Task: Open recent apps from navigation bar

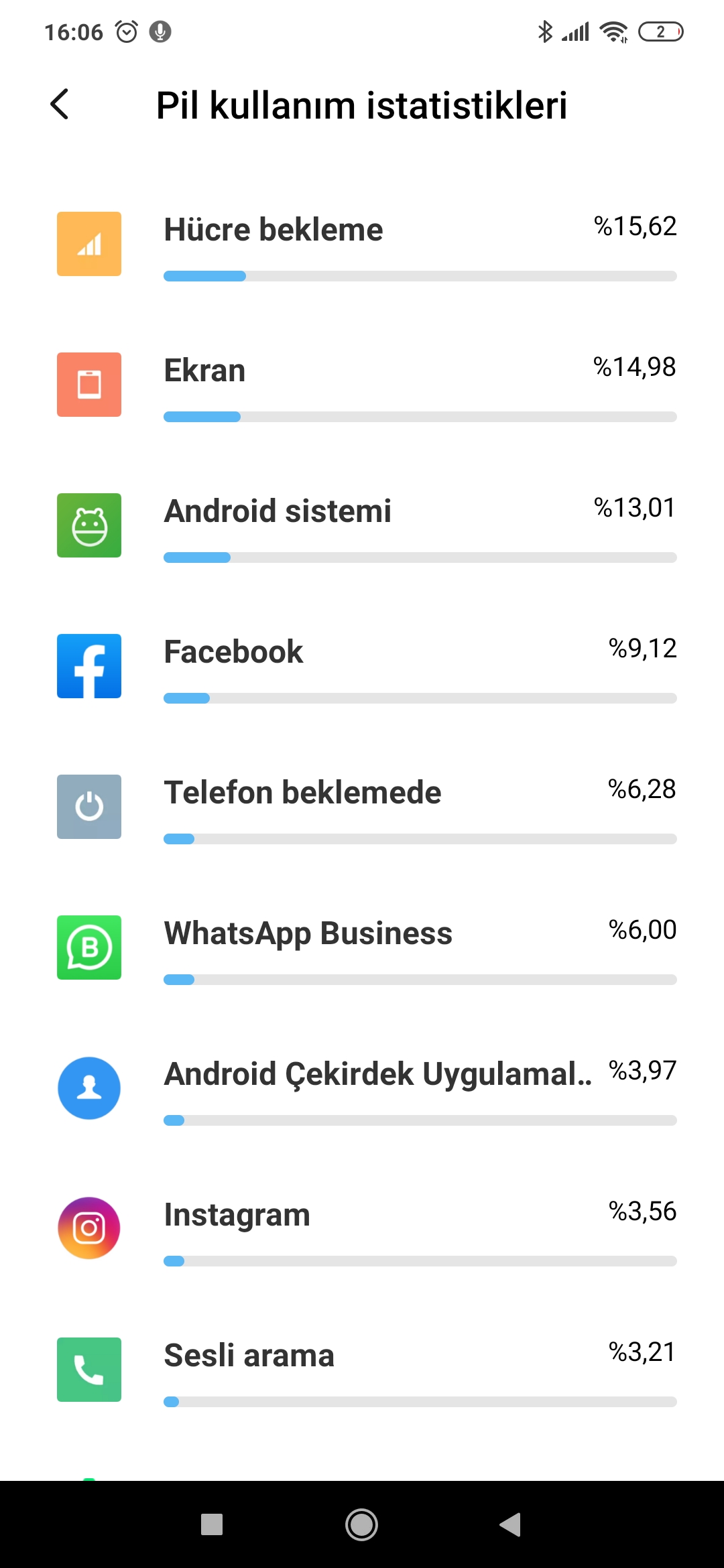Action: pos(212,1524)
